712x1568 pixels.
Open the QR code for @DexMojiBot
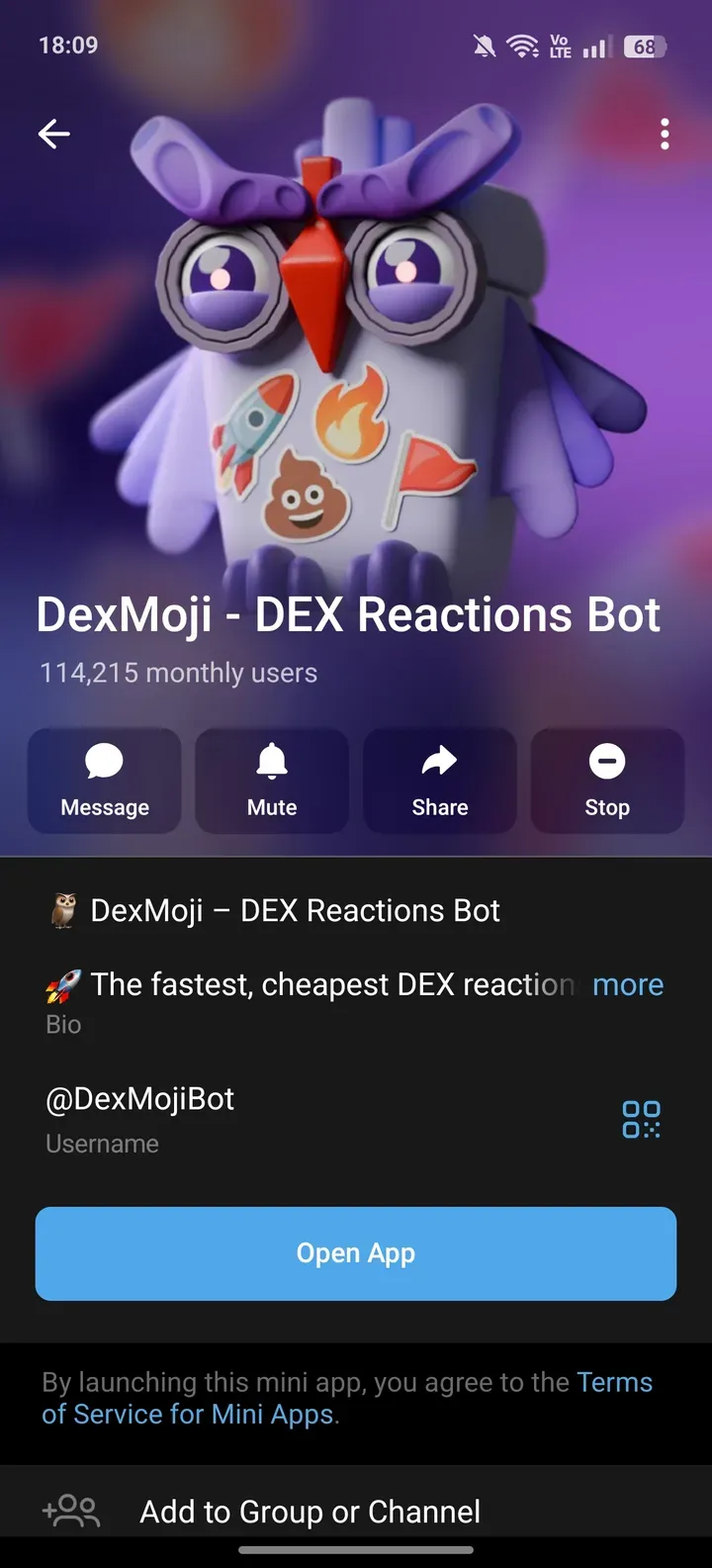click(x=641, y=1119)
